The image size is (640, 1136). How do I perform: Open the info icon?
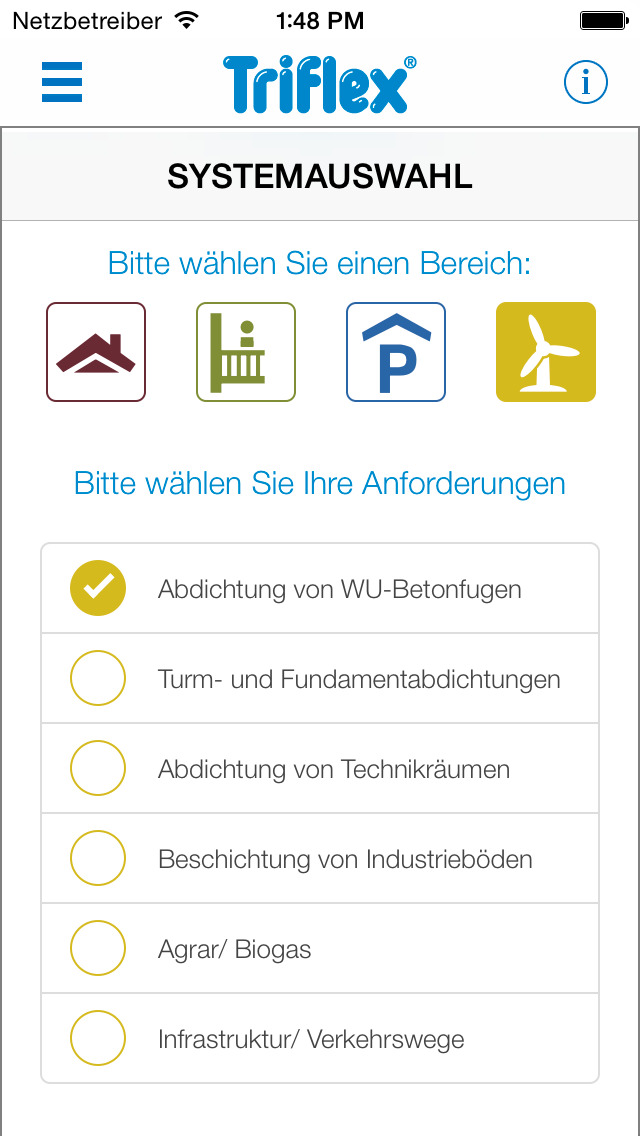586,83
